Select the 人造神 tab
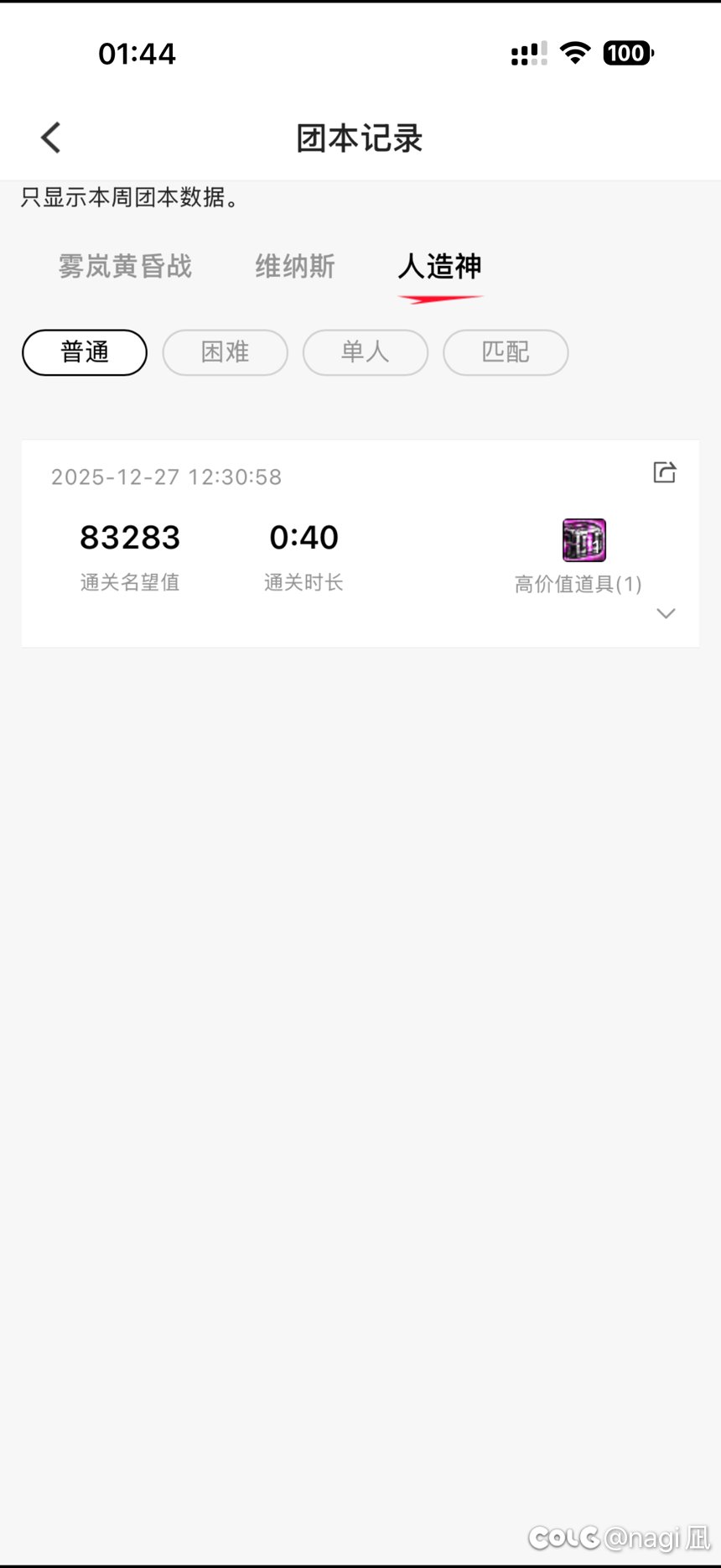The image size is (721, 1568). coord(440,267)
